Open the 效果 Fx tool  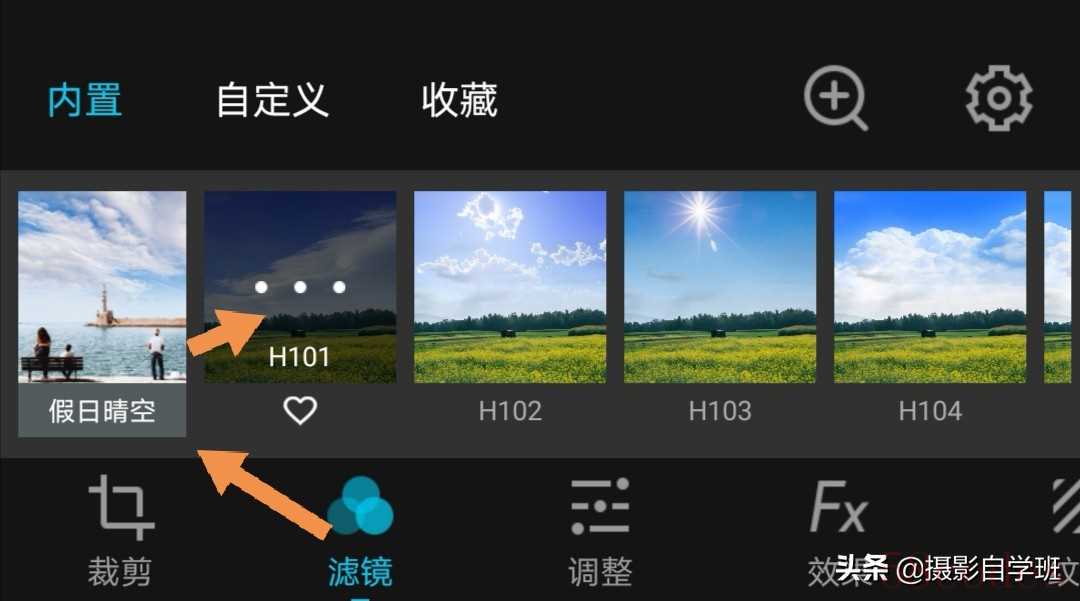838,530
